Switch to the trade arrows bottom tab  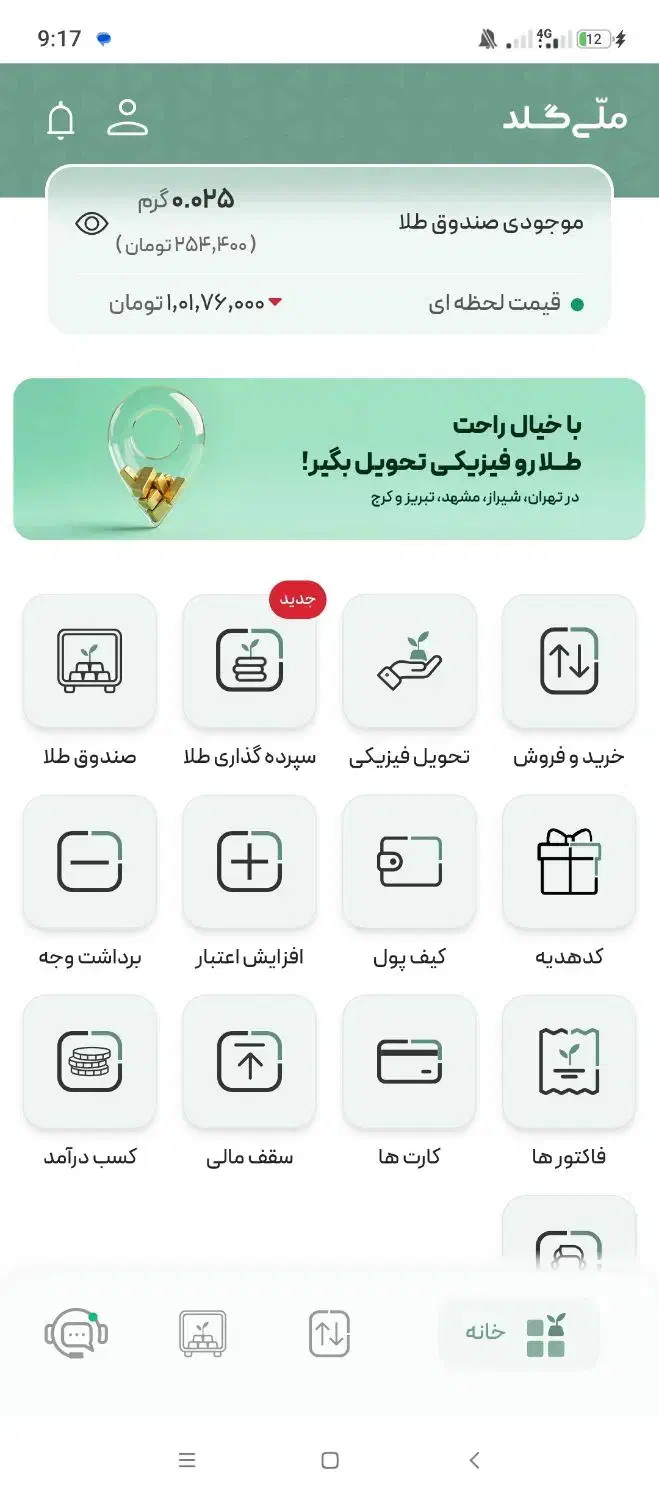pos(329,1334)
